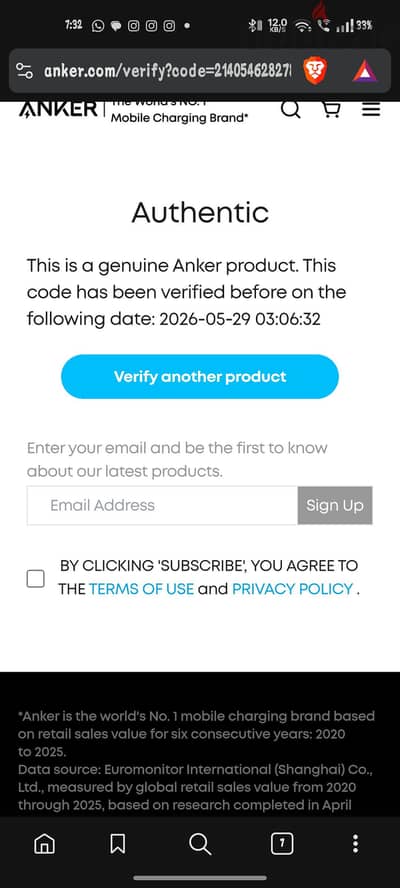Open Brave Shields lion icon

(x=315, y=71)
